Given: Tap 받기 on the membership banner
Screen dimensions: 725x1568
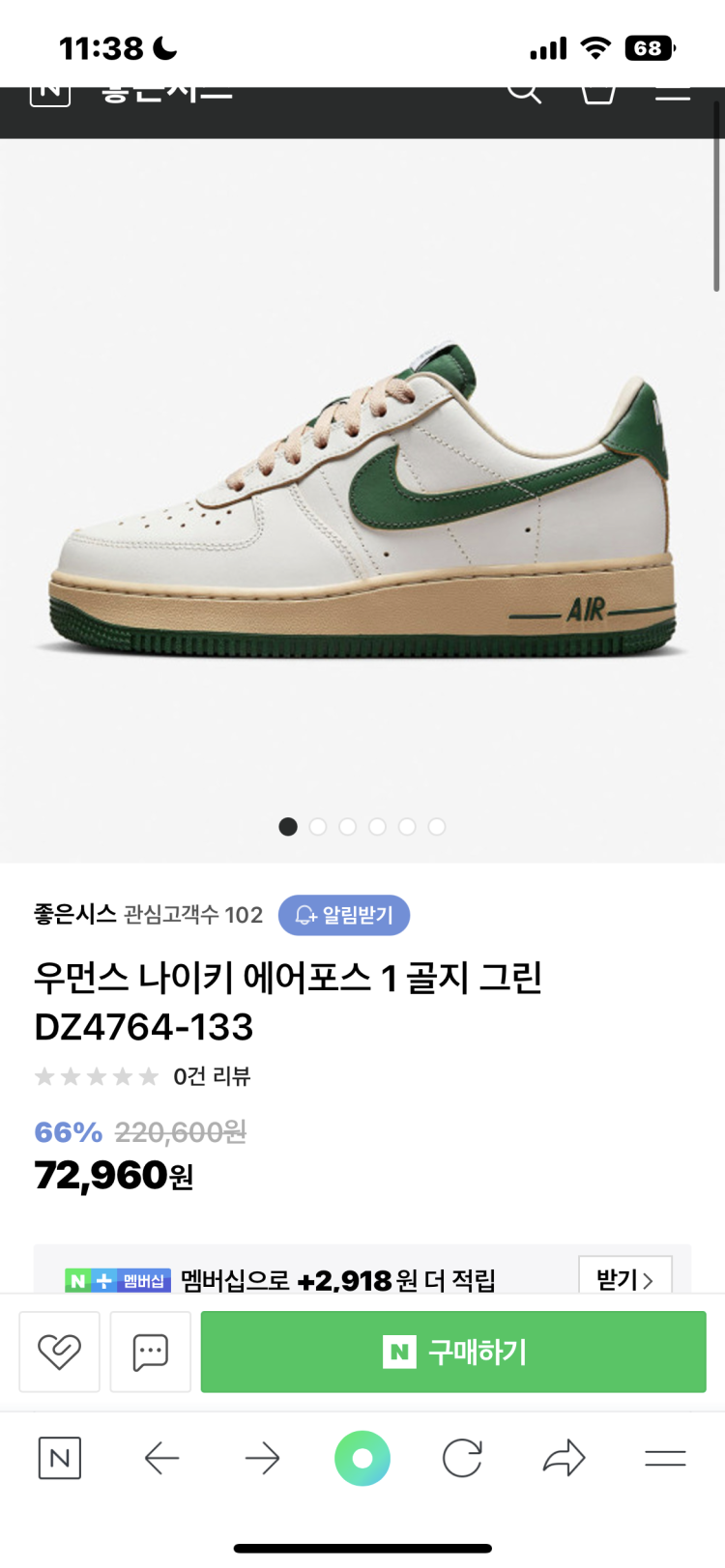Looking at the screenshot, I should [x=624, y=1278].
